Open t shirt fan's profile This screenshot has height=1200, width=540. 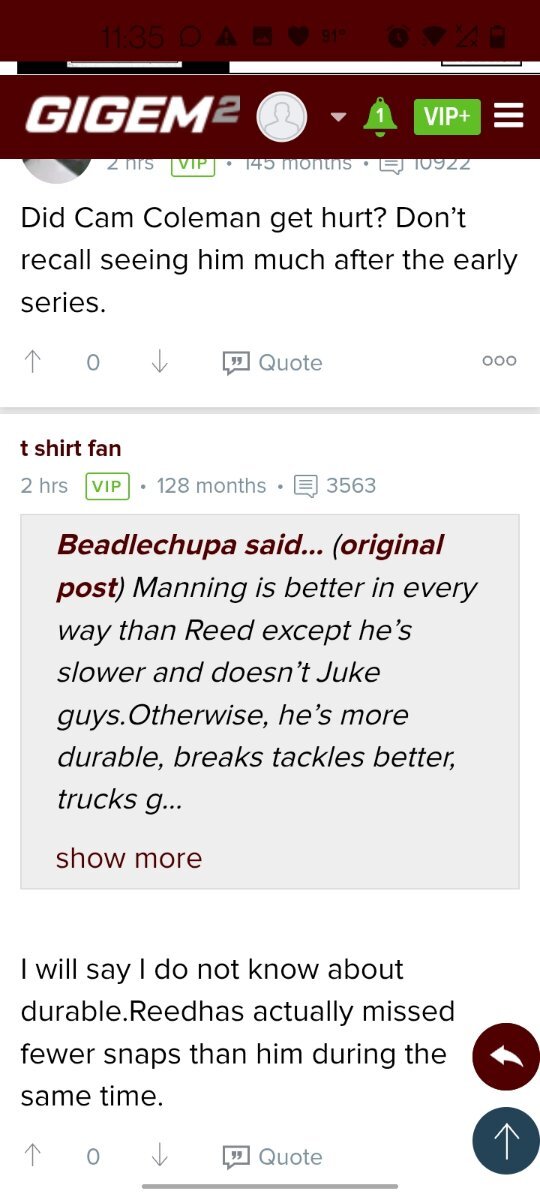[71, 448]
